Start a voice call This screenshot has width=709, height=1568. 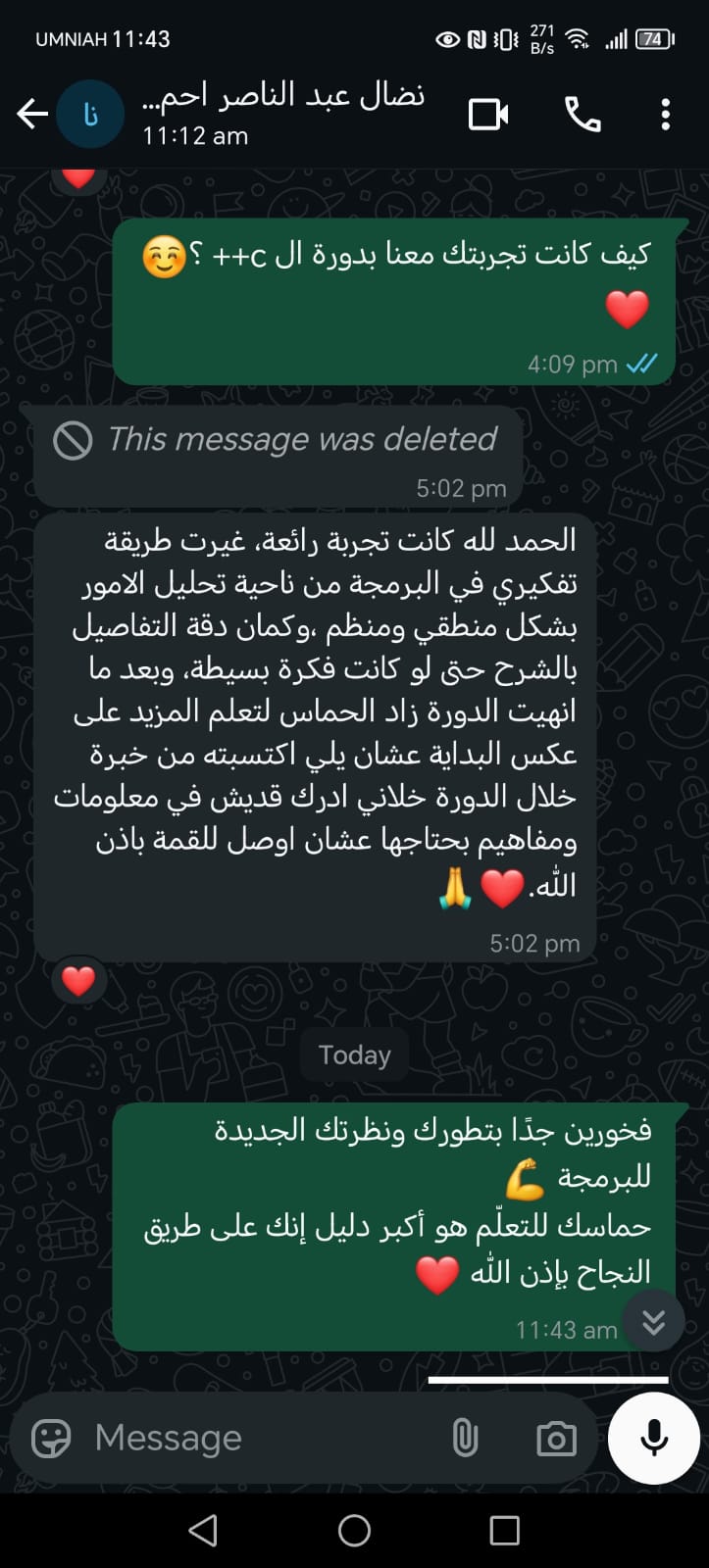(x=582, y=115)
